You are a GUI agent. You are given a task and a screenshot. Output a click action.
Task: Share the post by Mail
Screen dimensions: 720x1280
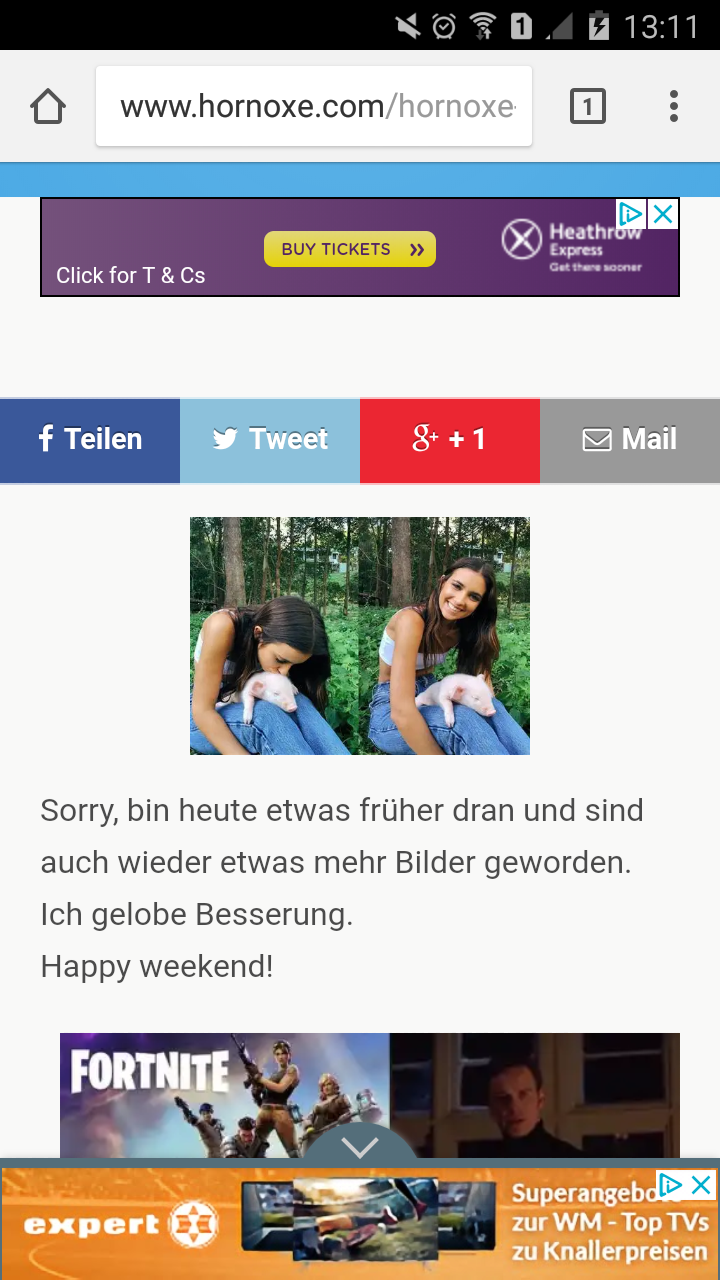tap(630, 440)
